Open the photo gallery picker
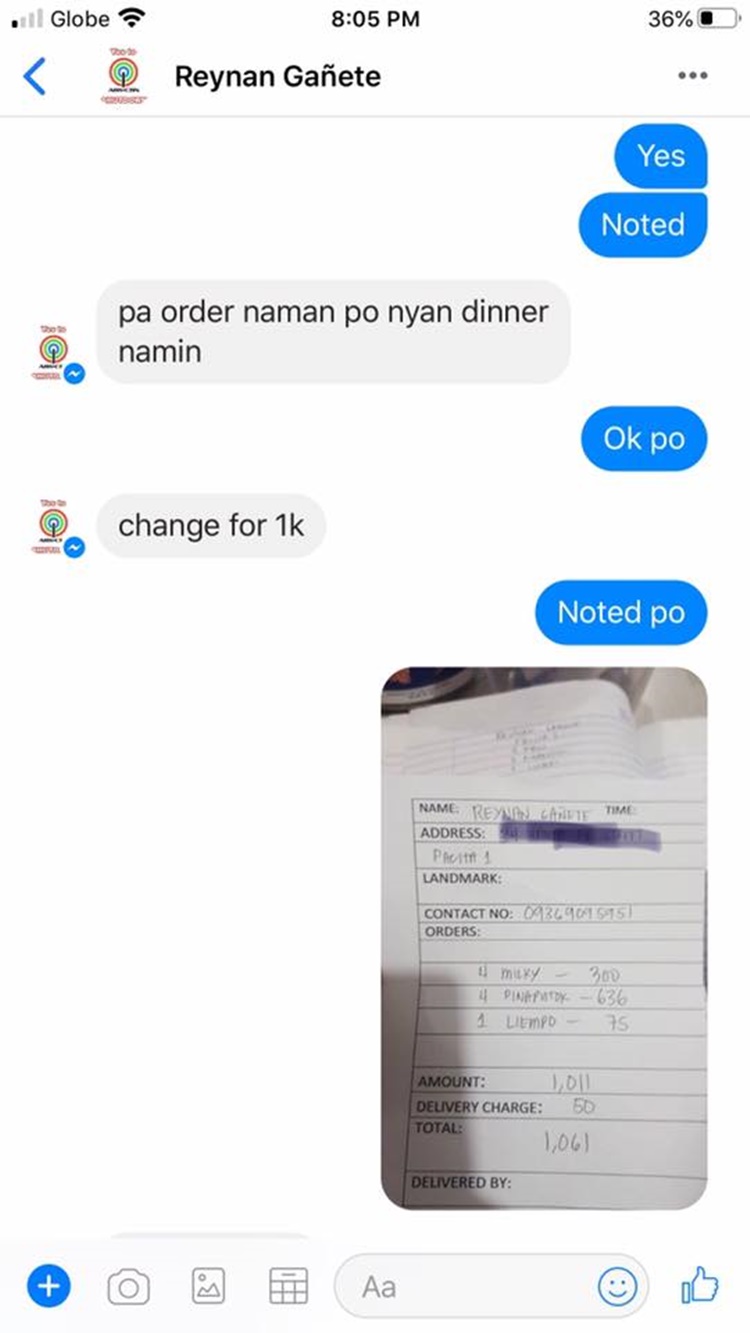The height and width of the screenshot is (1333, 750). tap(208, 1286)
